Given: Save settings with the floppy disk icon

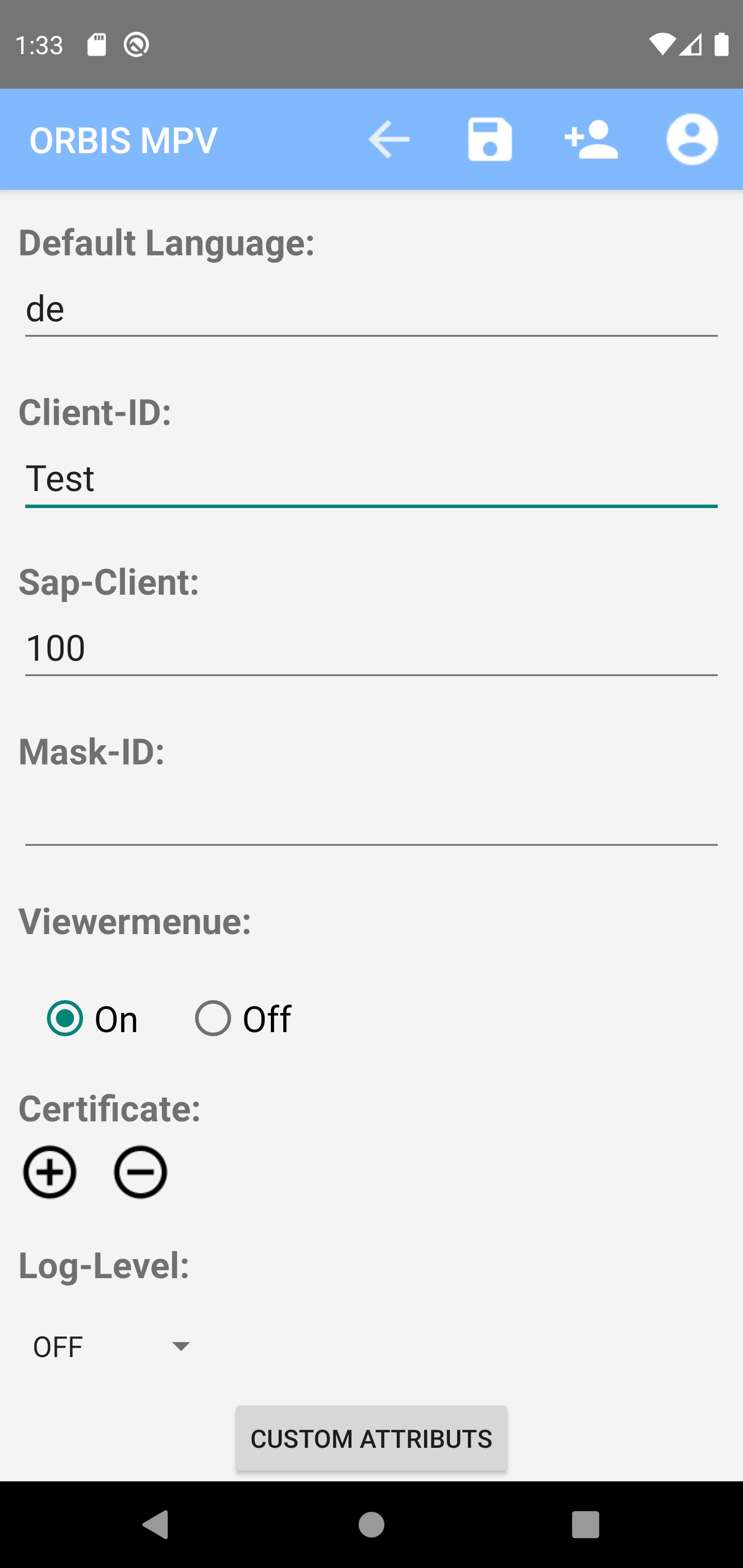Looking at the screenshot, I should coord(490,139).
